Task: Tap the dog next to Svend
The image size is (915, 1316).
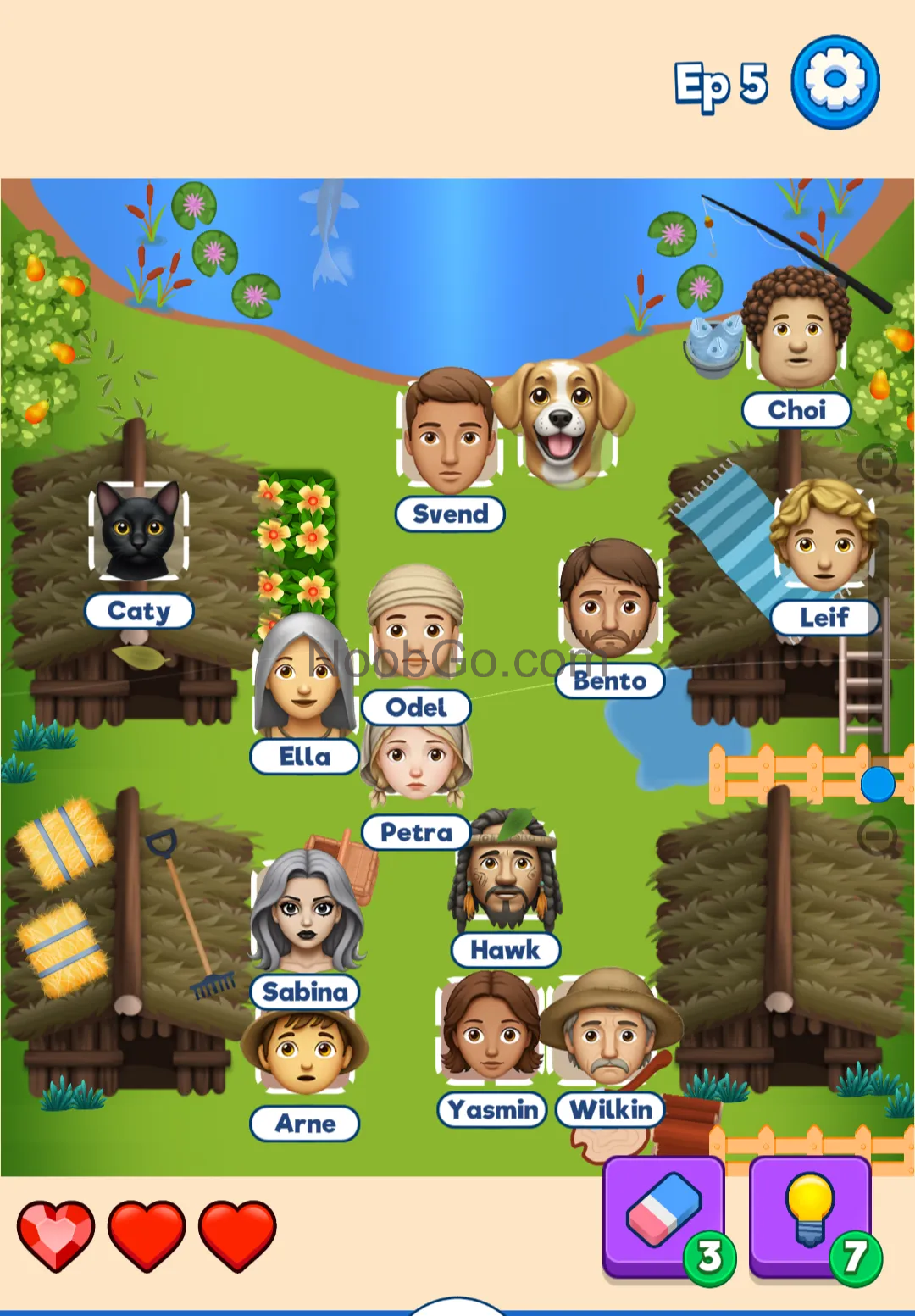Action: click(563, 421)
